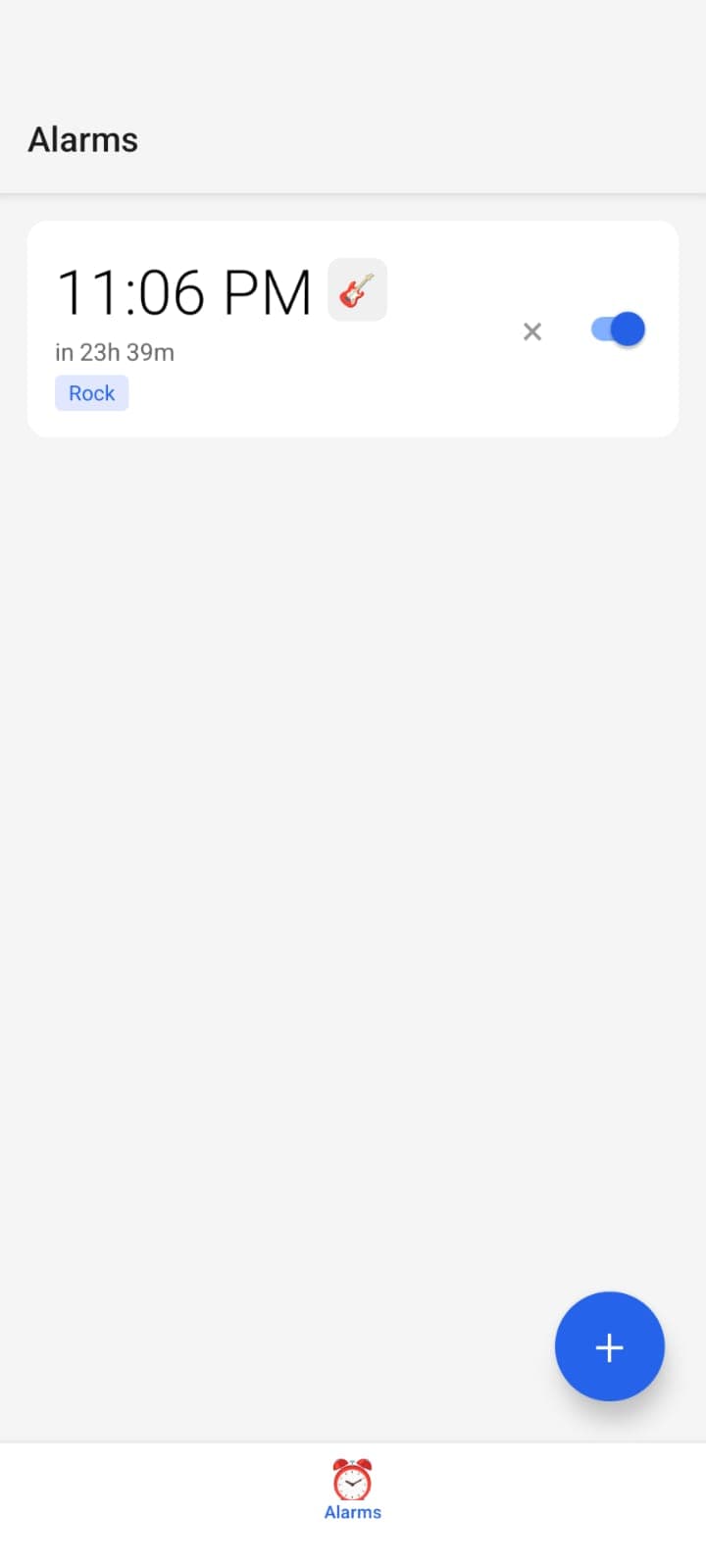Click the blue Rock chip background
Viewport: 706px width, 1568px height.
coord(91,392)
